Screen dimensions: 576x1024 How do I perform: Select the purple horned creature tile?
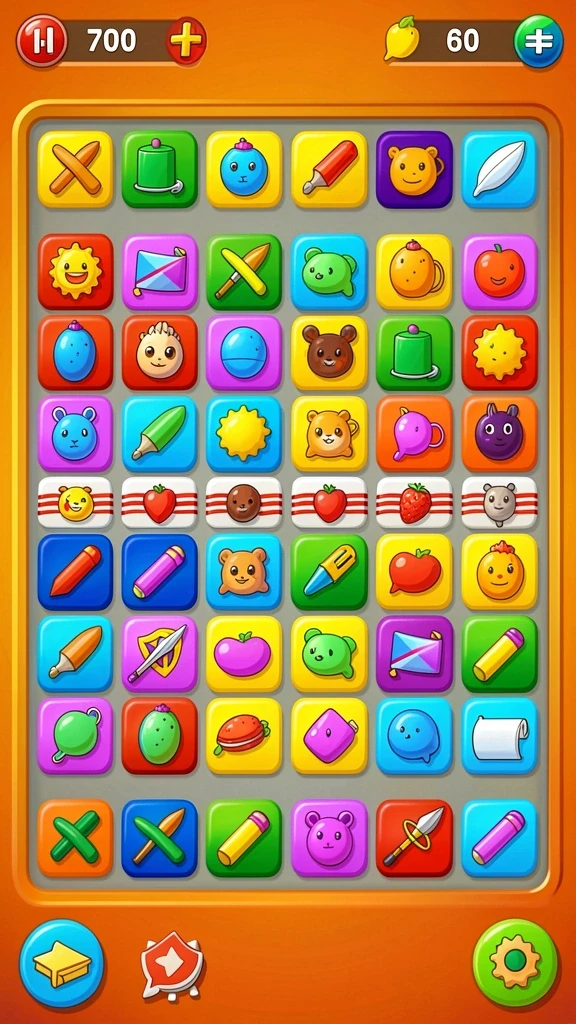500,432
